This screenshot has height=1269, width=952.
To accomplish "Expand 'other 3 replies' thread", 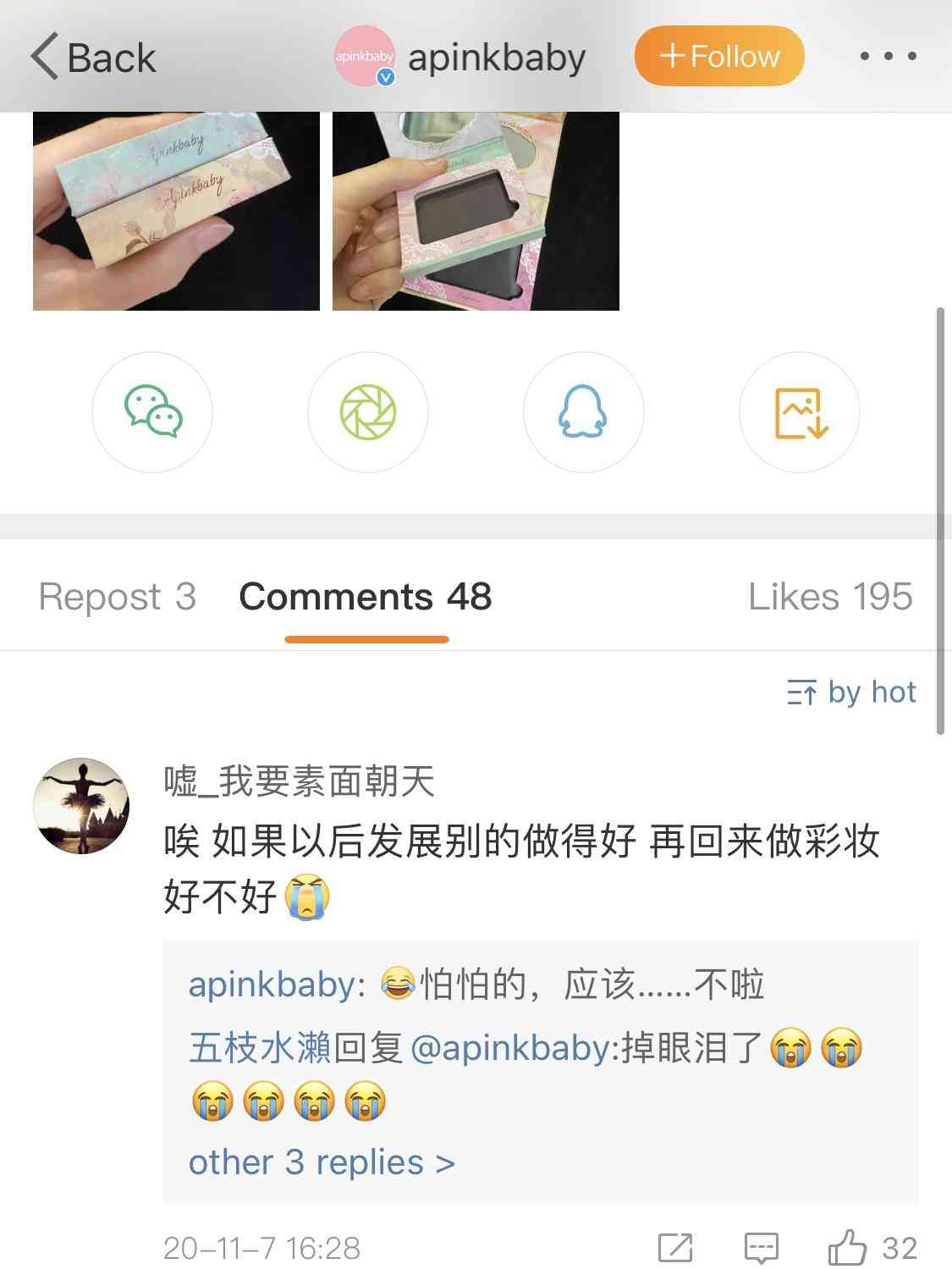I will tap(322, 1162).
